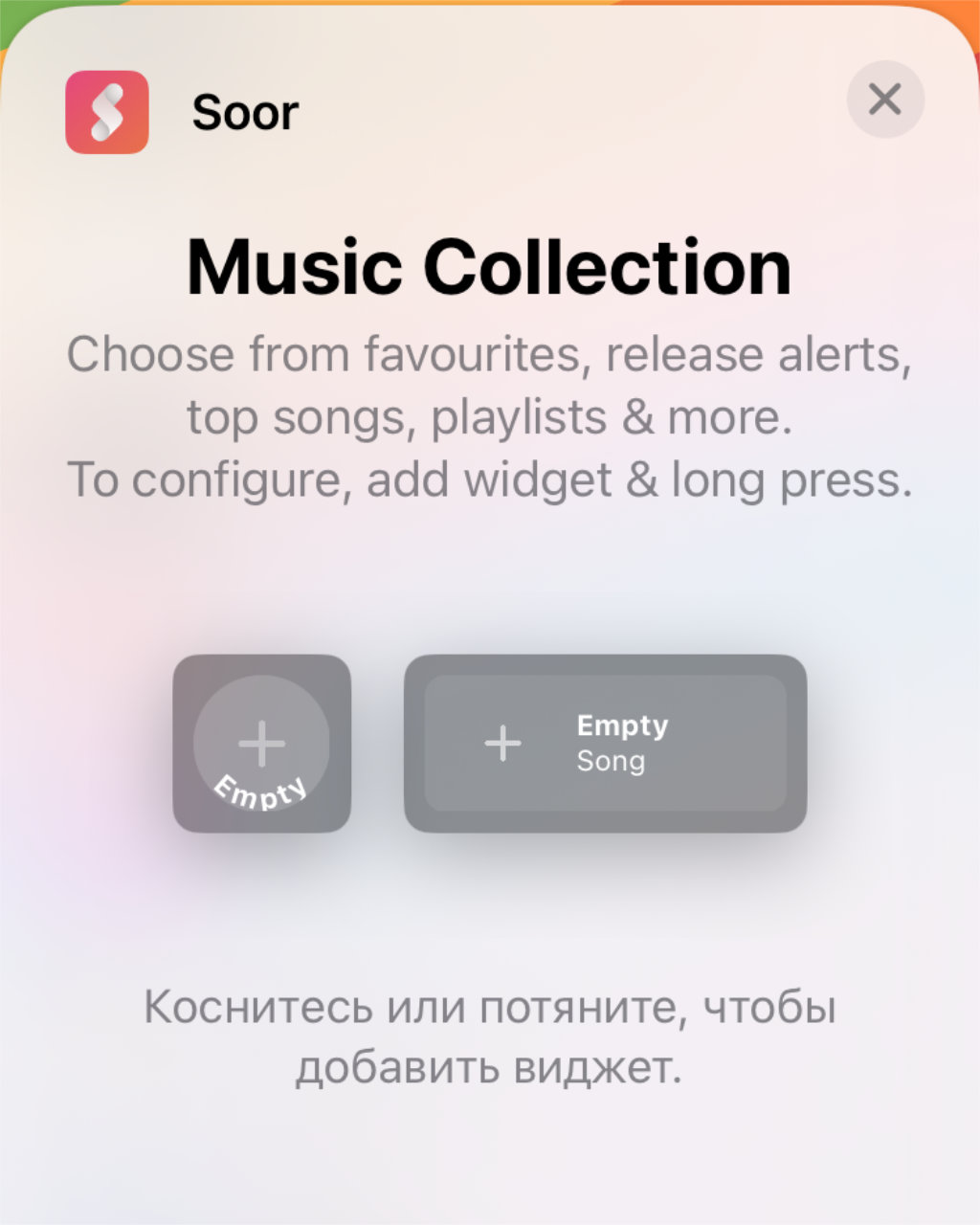This screenshot has height=1225, width=980.
Task: Add the rectangular Empty Song widget
Action: pyautogui.click(x=605, y=744)
